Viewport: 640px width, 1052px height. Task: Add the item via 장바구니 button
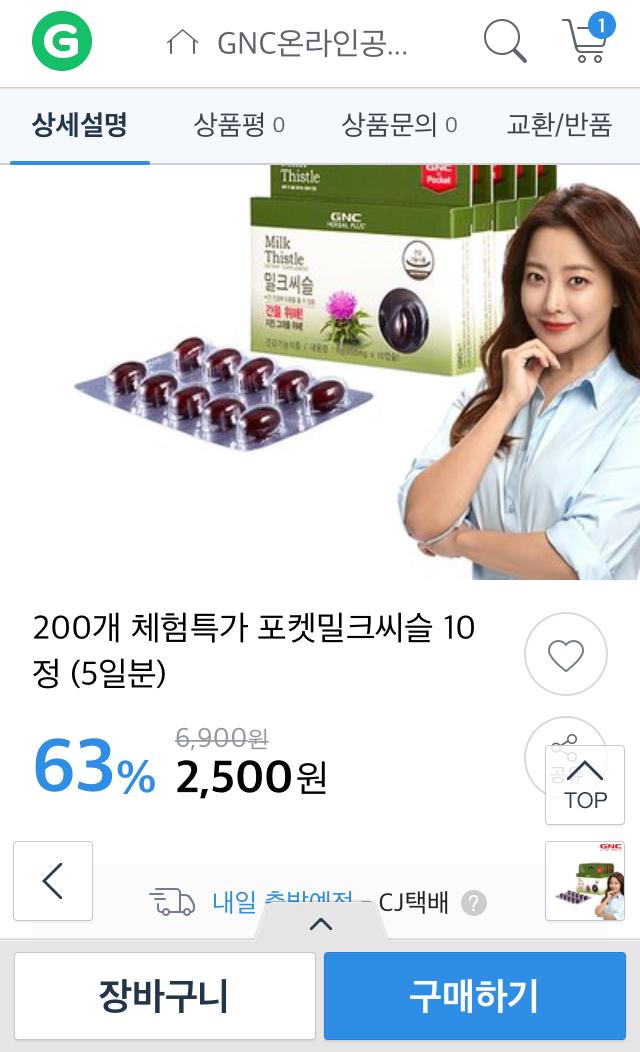[x=165, y=996]
